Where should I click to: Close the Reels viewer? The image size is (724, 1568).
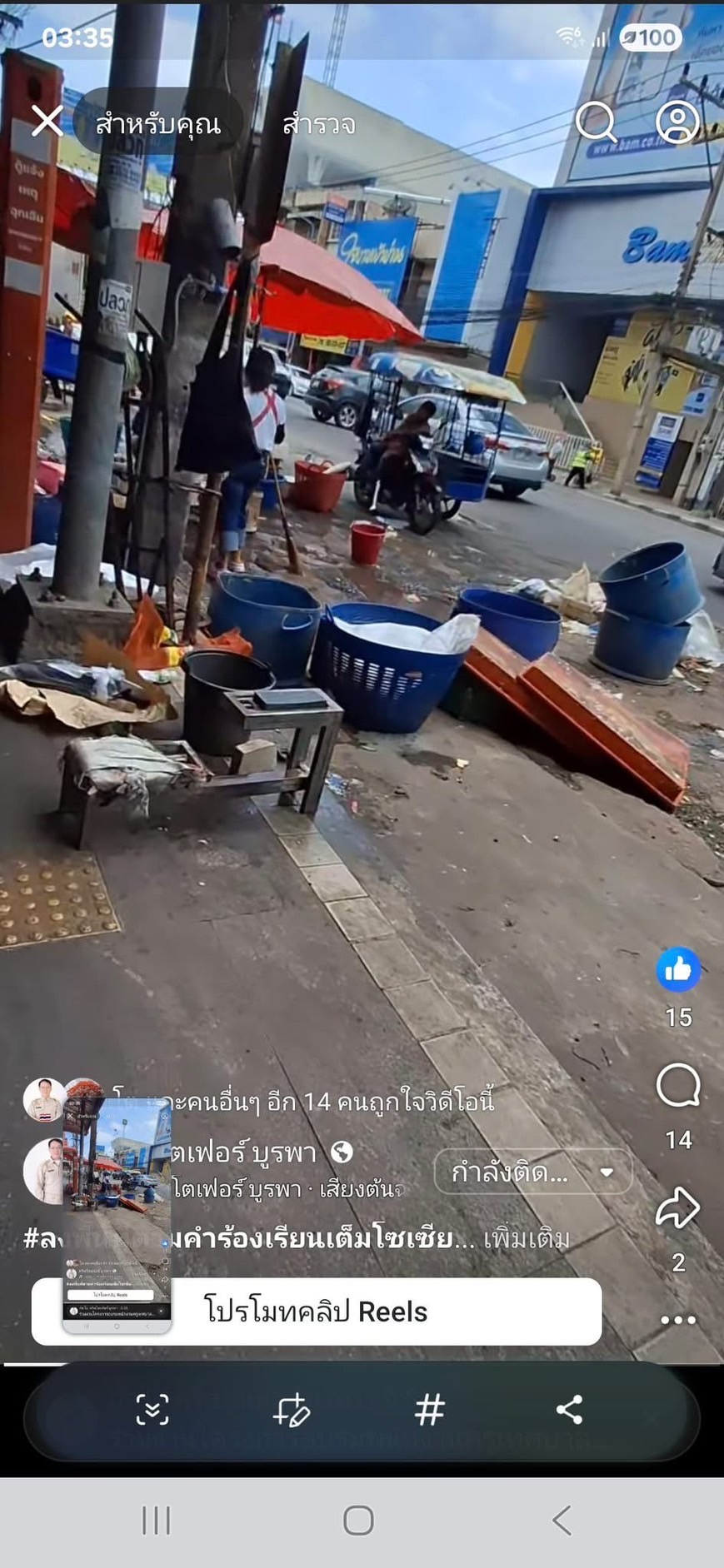47,122
